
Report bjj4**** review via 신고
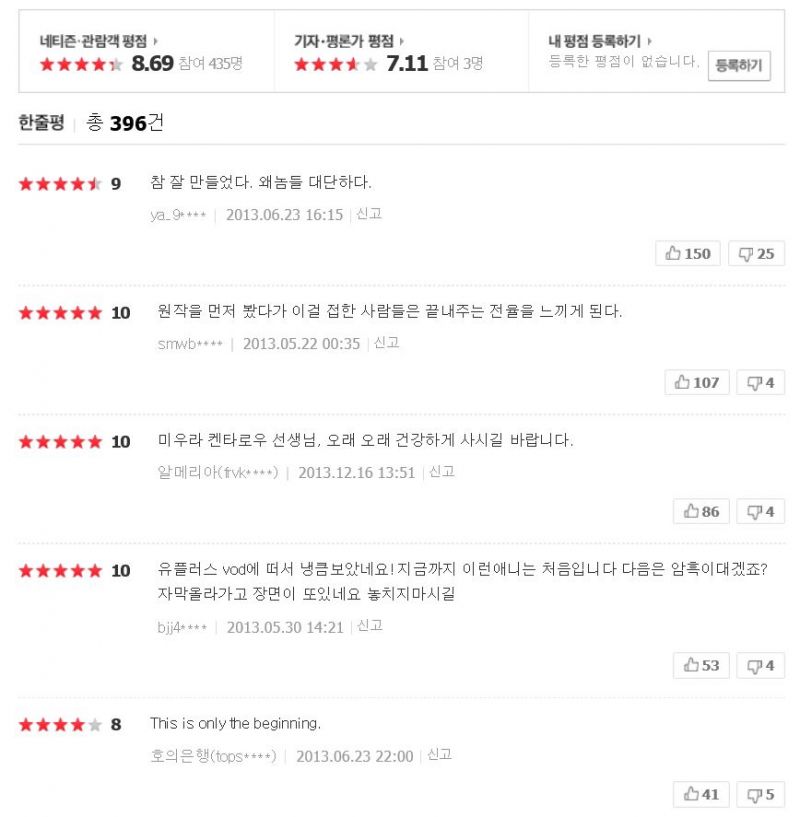click(x=370, y=626)
